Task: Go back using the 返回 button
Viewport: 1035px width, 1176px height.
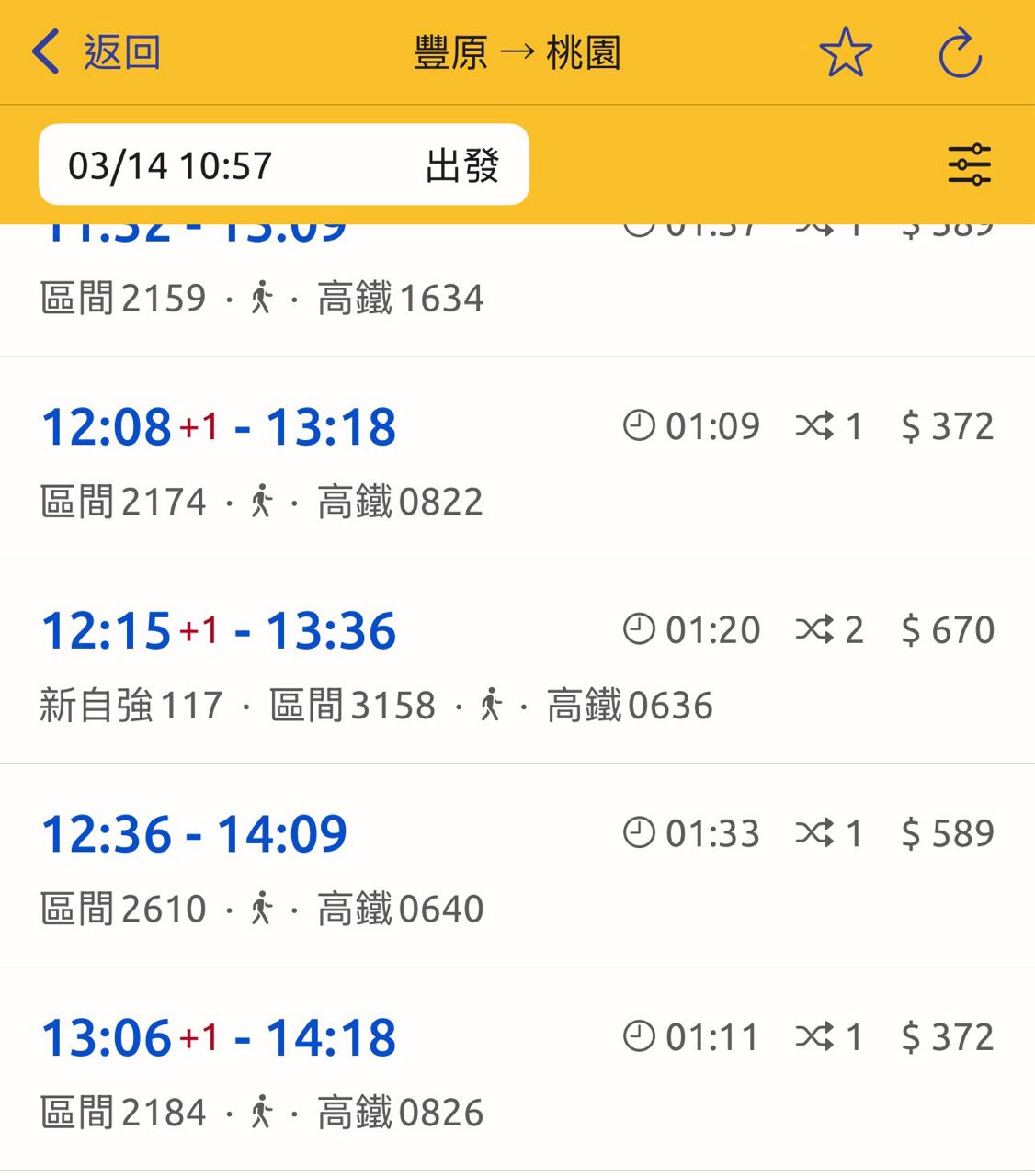Action: tap(97, 52)
